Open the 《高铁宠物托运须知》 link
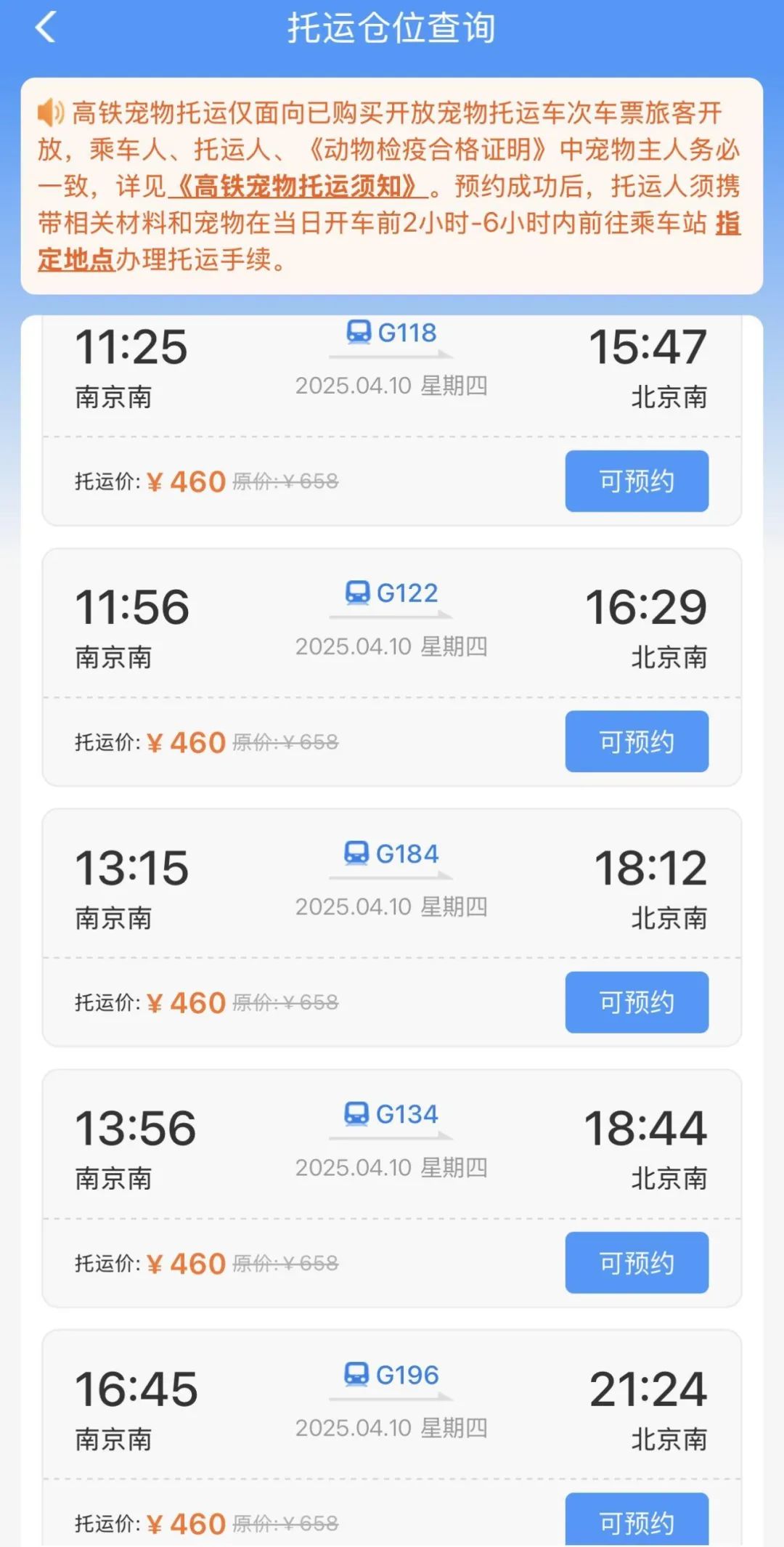Screen dimensions: 784x1547 [298, 187]
